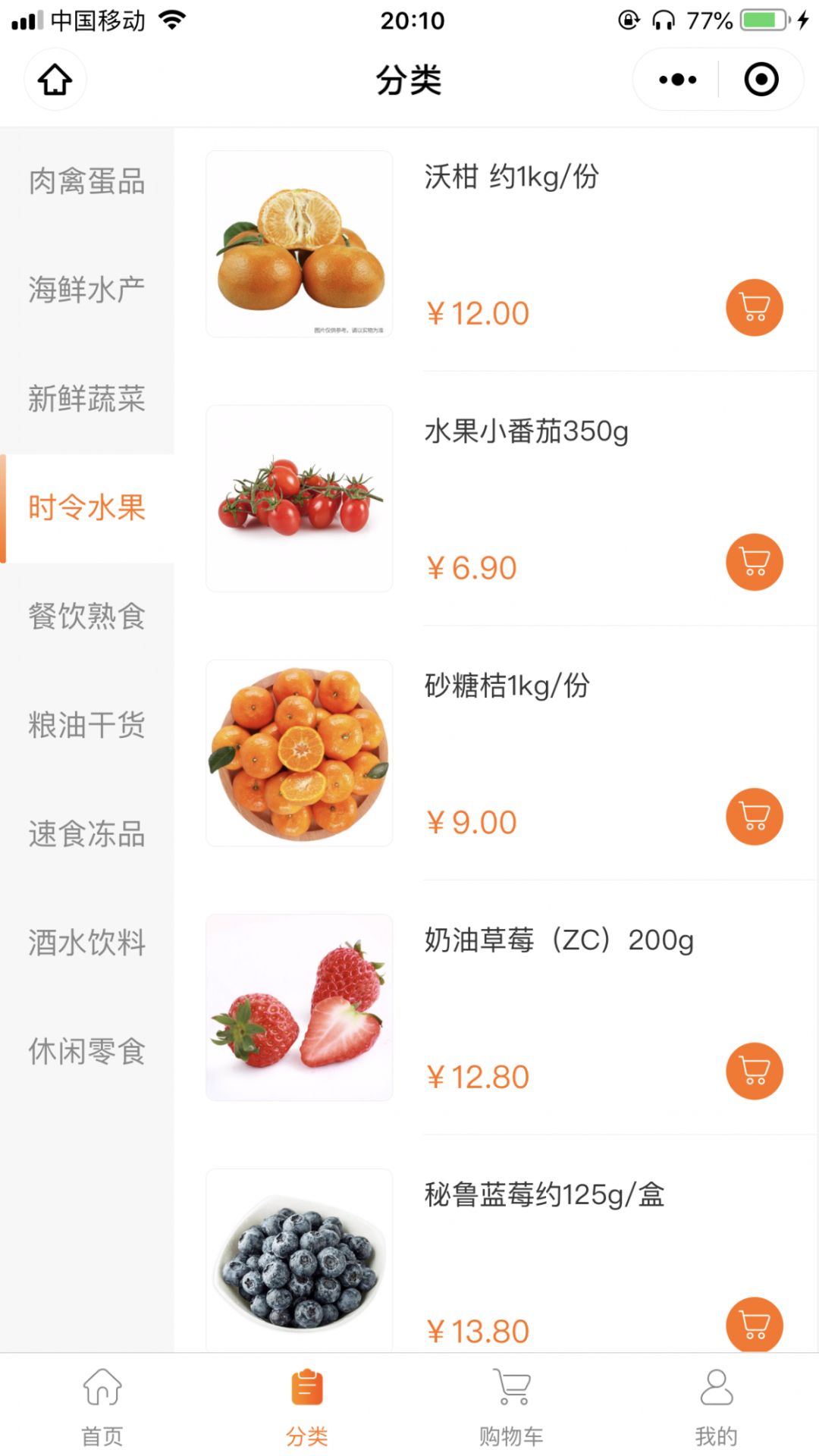This screenshot has width=819, height=1456.
Task: Show the 粮油干货 category
Action: (x=86, y=725)
